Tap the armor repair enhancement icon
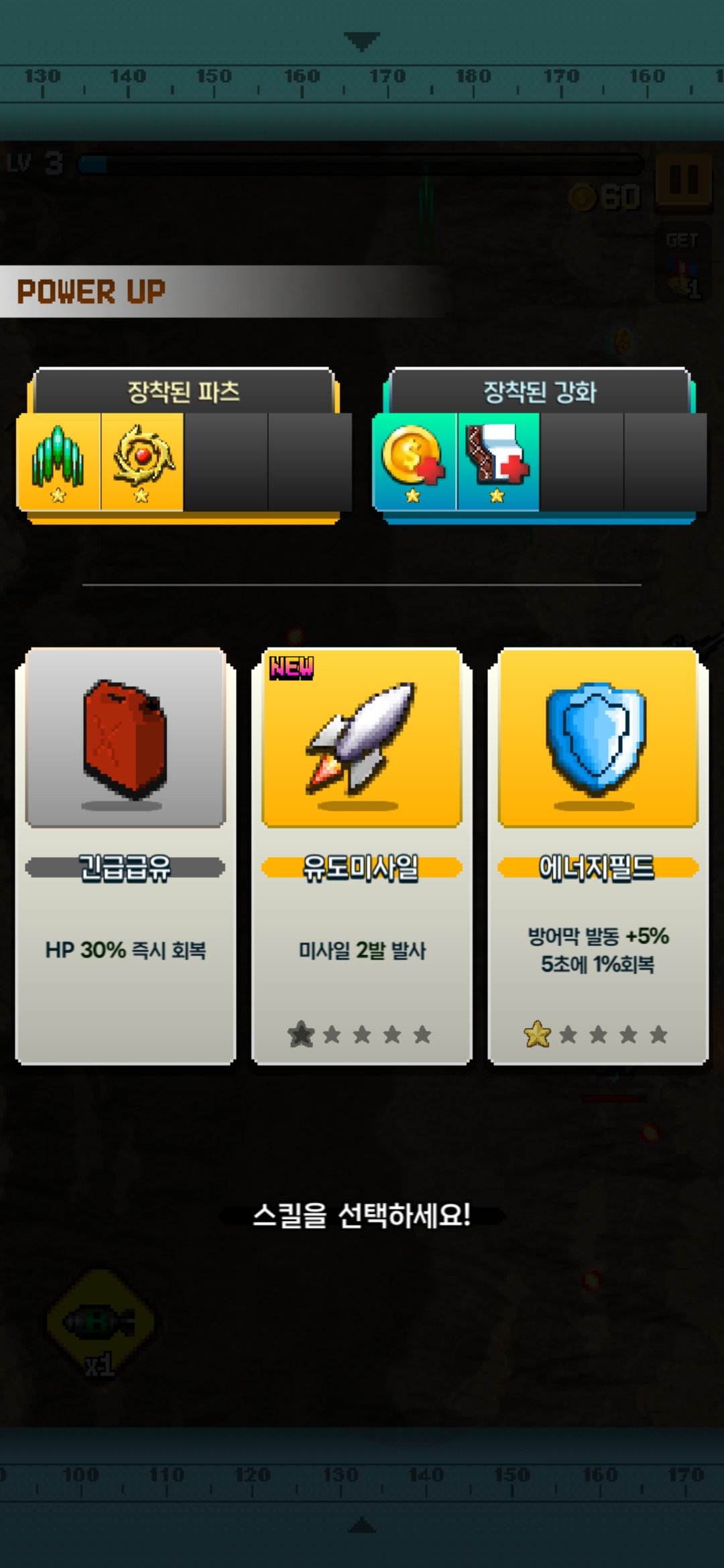724x1568 pixels. tap(498, 462)
